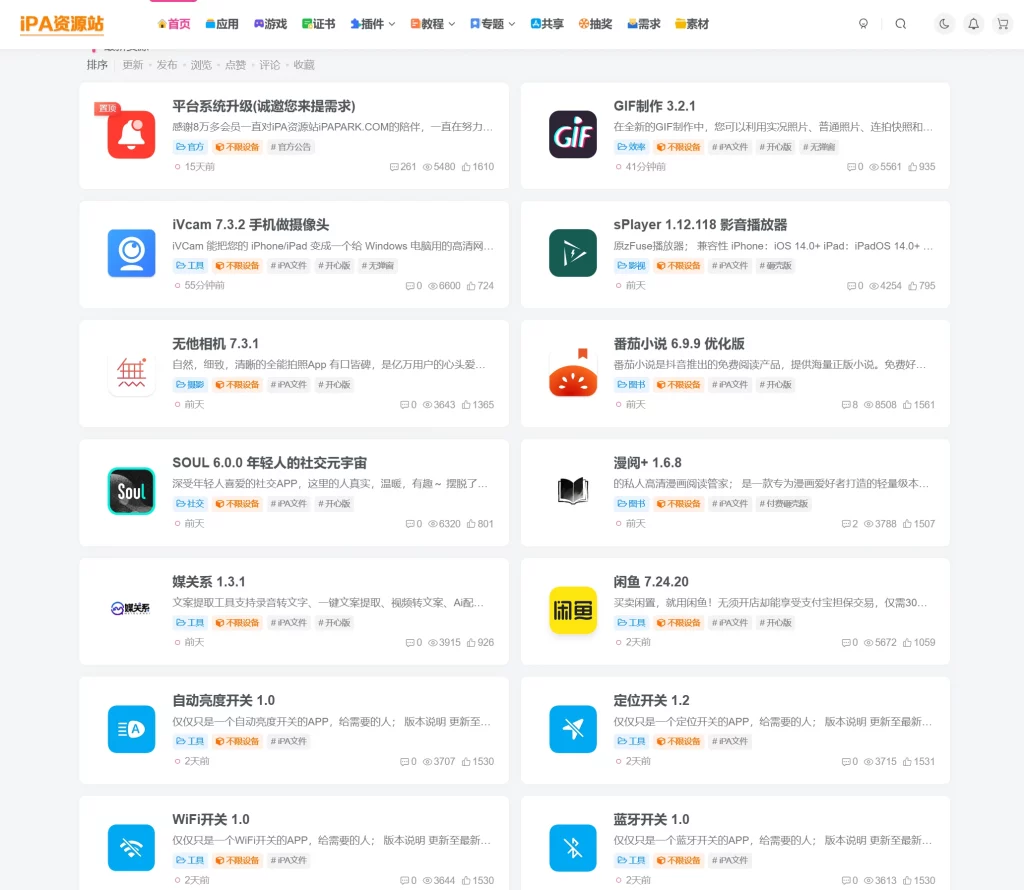Expand the 插件 dropdown menu
This screenshot has width=1024, height=890.
point(372,24)
